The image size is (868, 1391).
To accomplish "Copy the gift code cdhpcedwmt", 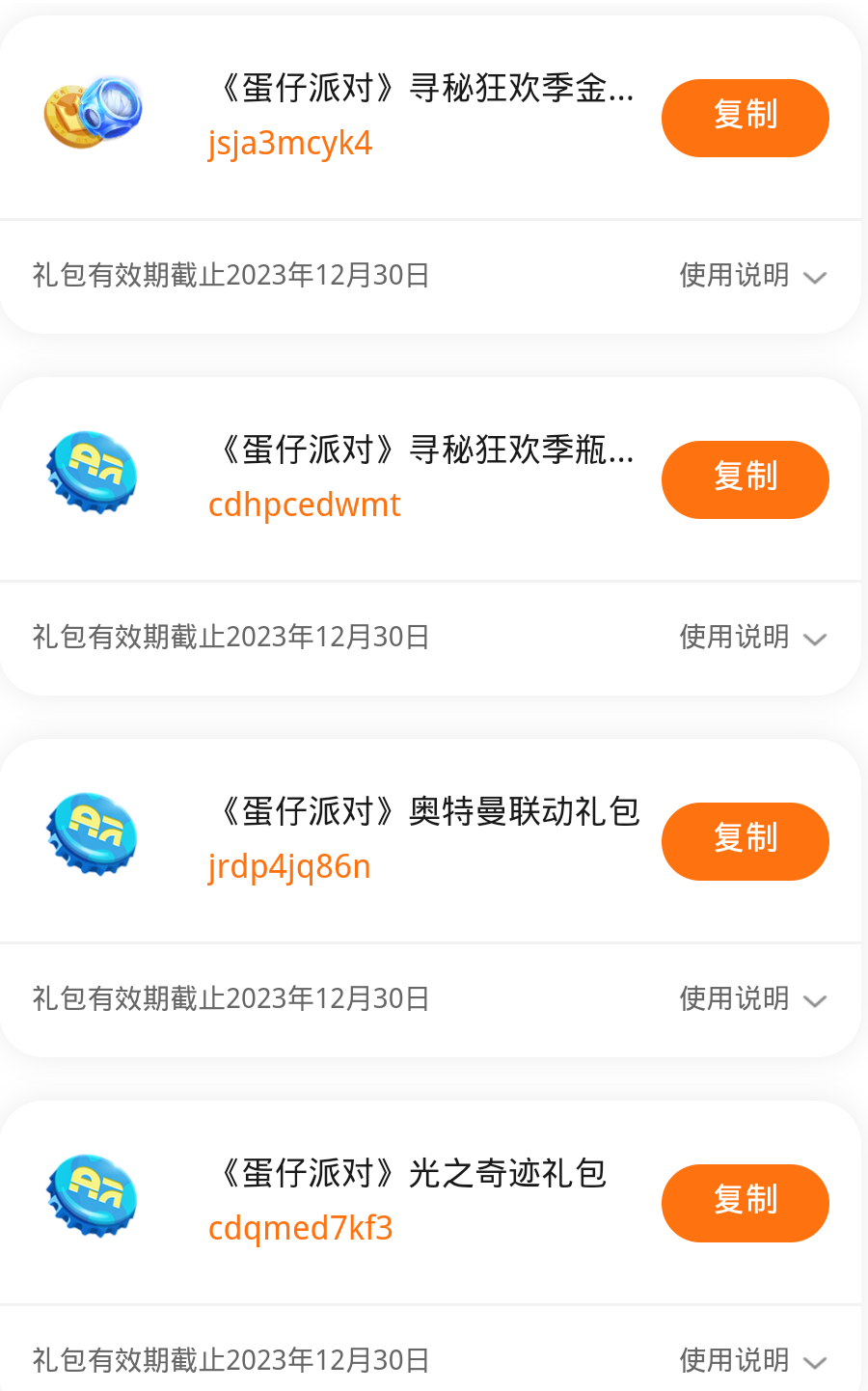I will click(745, 479).
